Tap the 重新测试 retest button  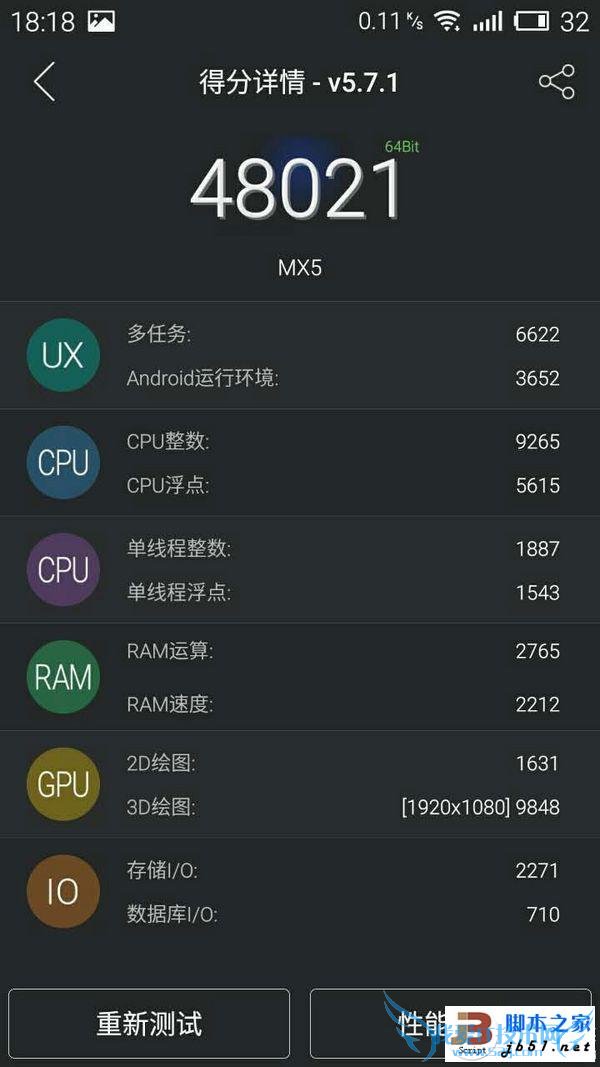[x=149, y=1023]
